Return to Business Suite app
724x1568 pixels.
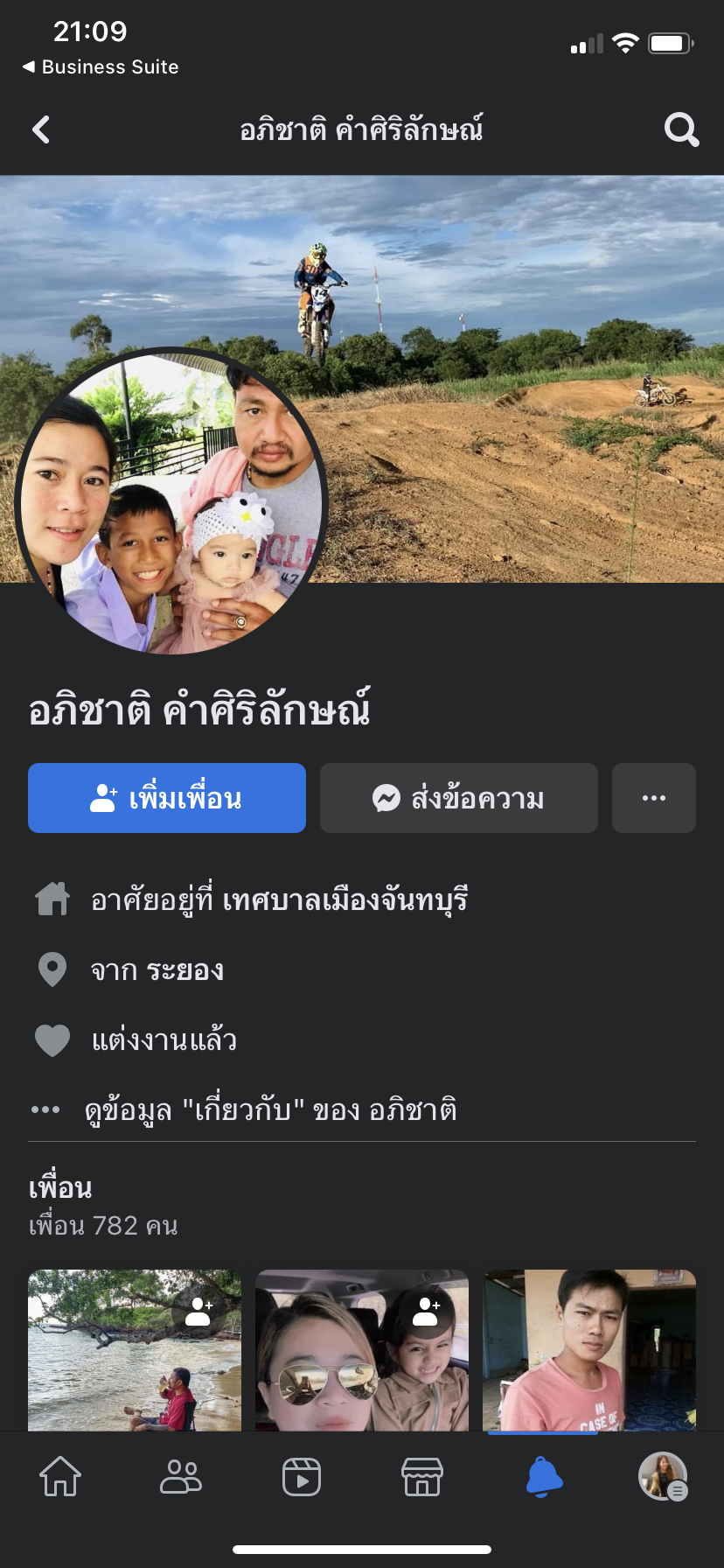101,67
